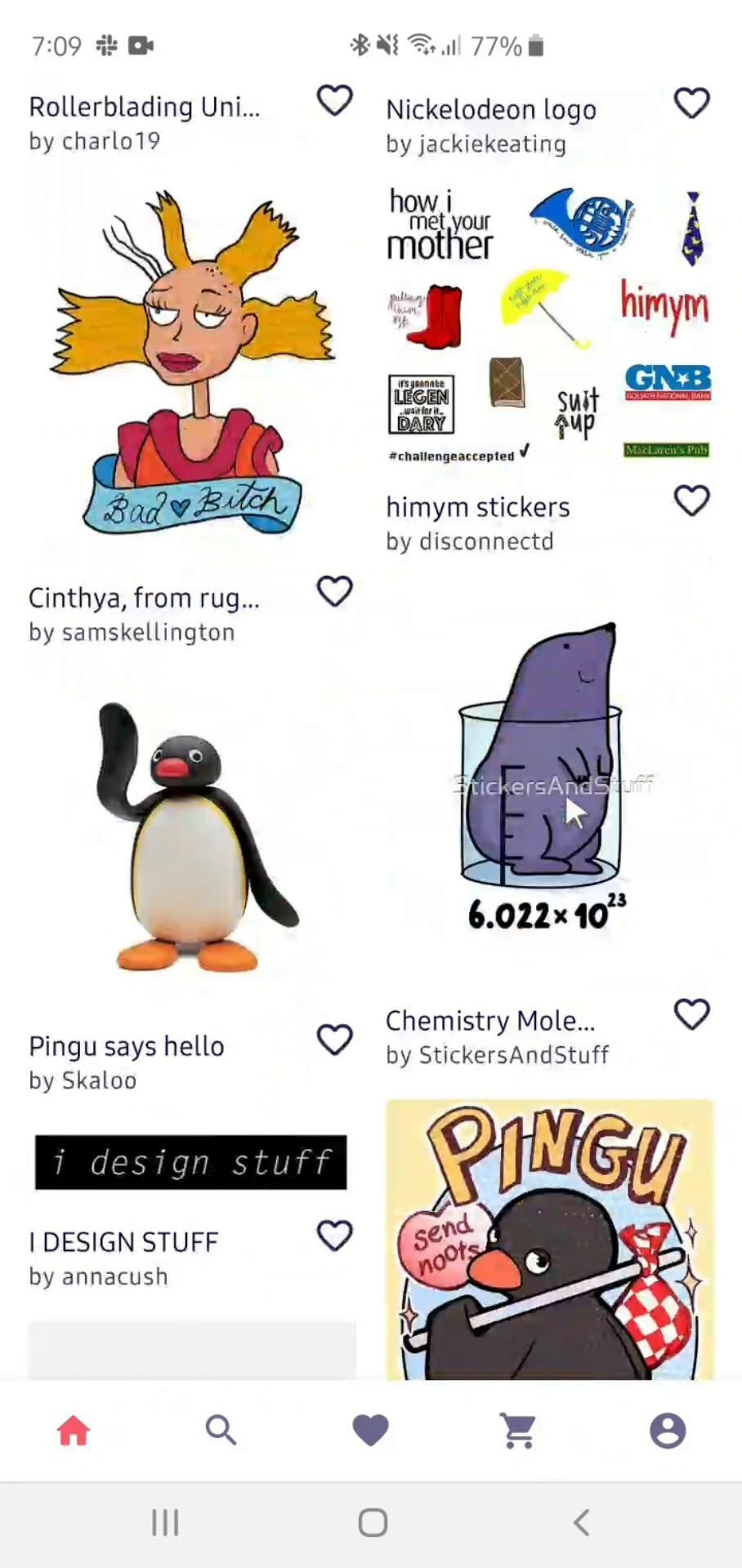The image size is (742, 1568).
Task: Go to the Home tab
Action: [74, 1431]
